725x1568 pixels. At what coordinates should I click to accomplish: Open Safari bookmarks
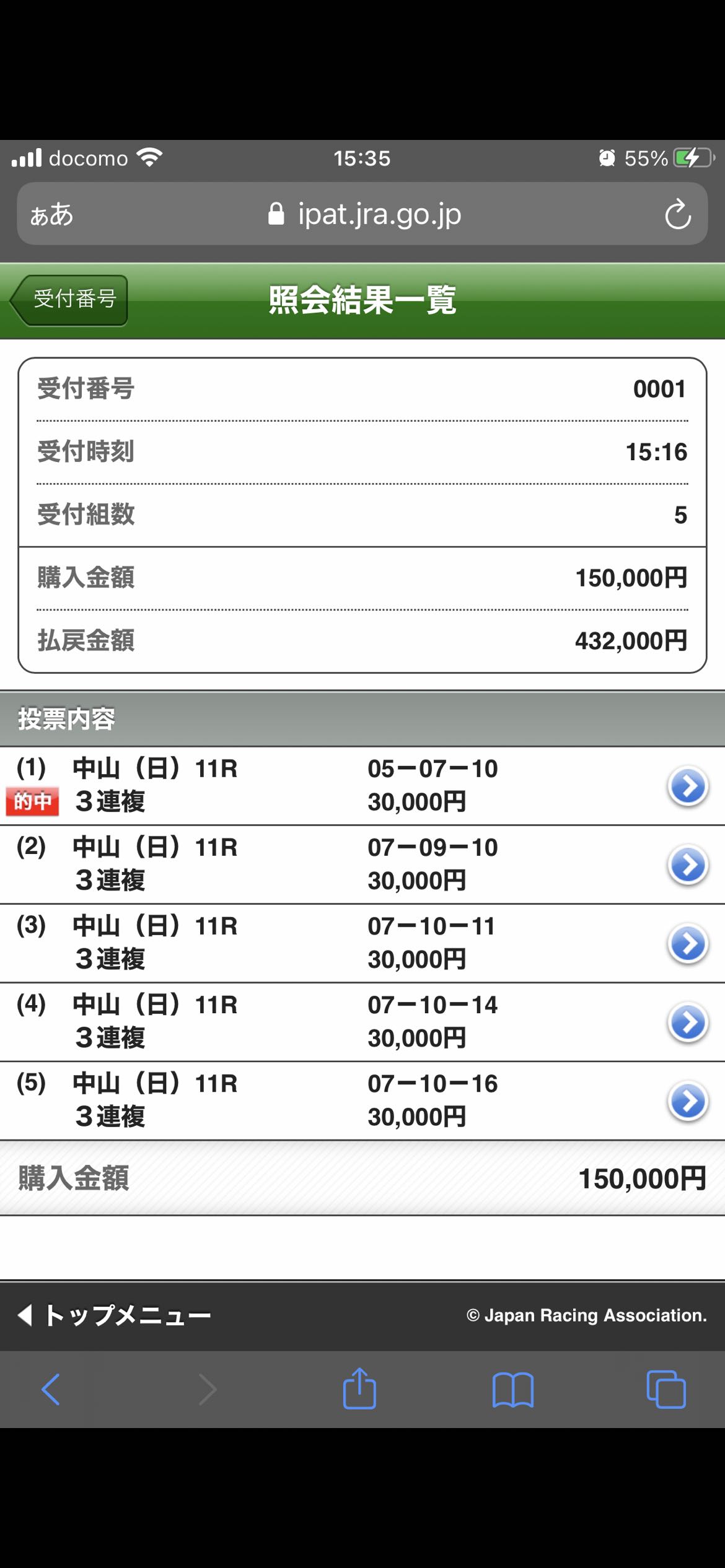point(512,1390)
